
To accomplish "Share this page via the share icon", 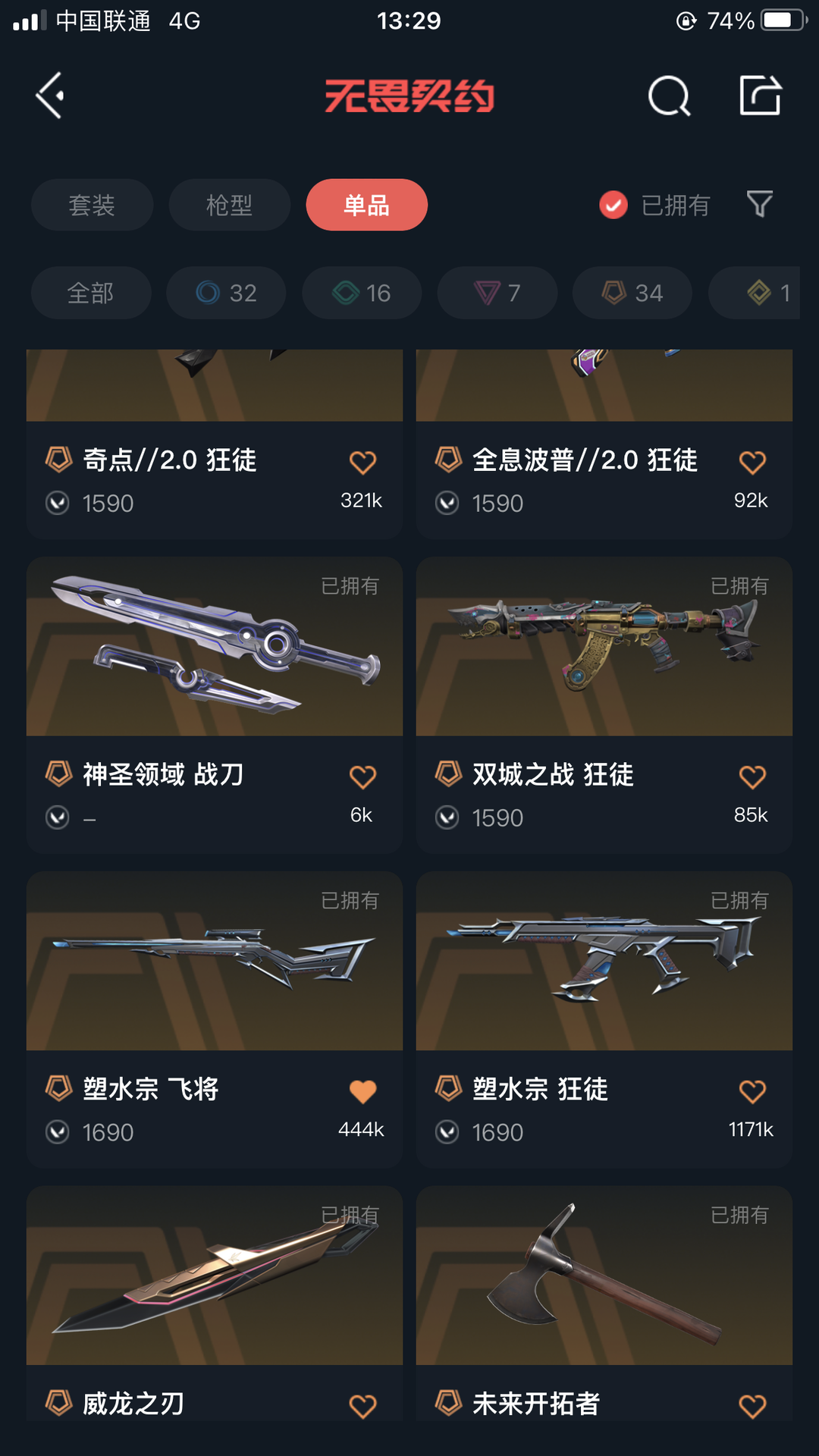I will pyautogui.click(x=761, y=96).
